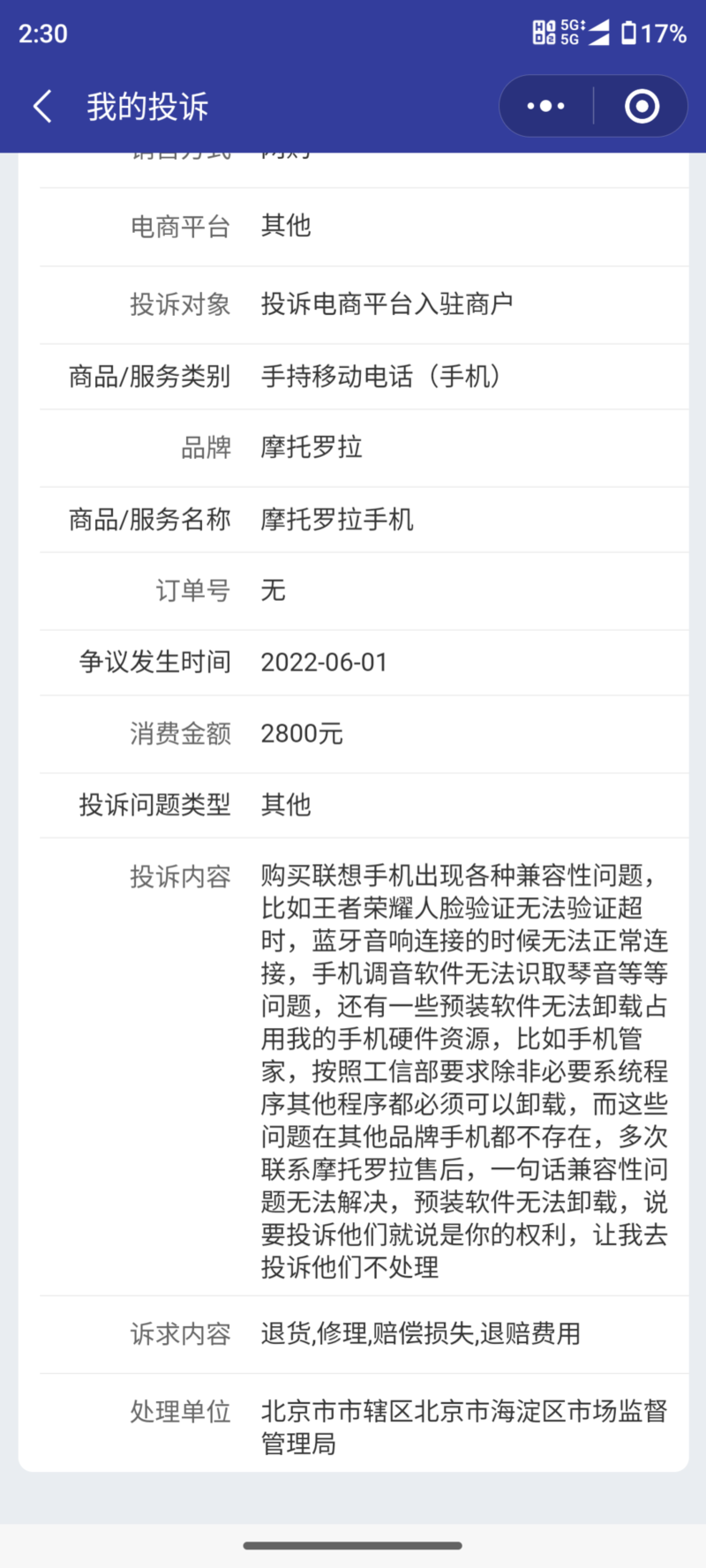Close the mini program with the circle button
The width and height of the screenshot is (706, 1568).
coord(642,107)
